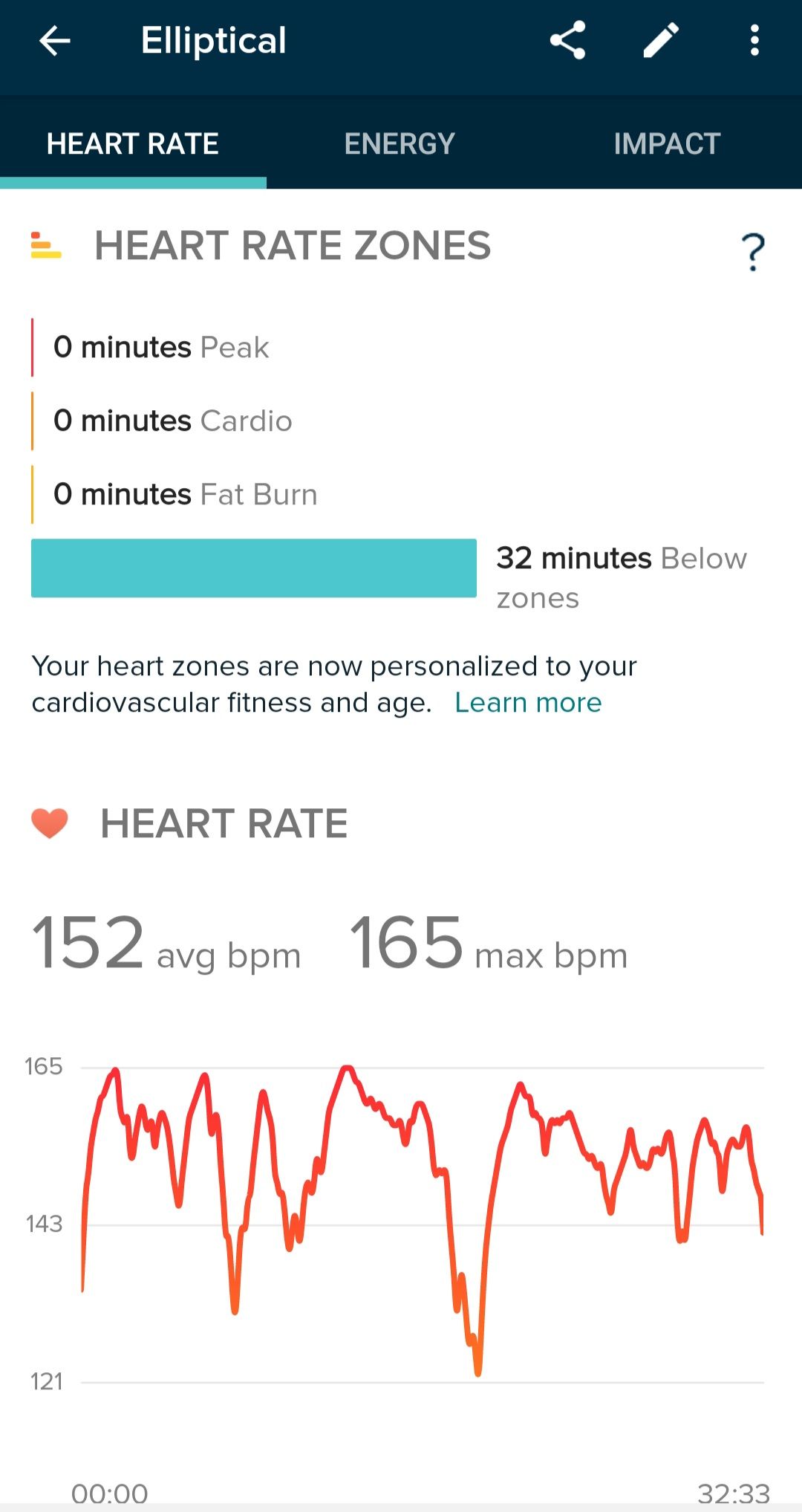Open the Learn more link
The height and width of the screenshot is (1512, 802).
528,702
